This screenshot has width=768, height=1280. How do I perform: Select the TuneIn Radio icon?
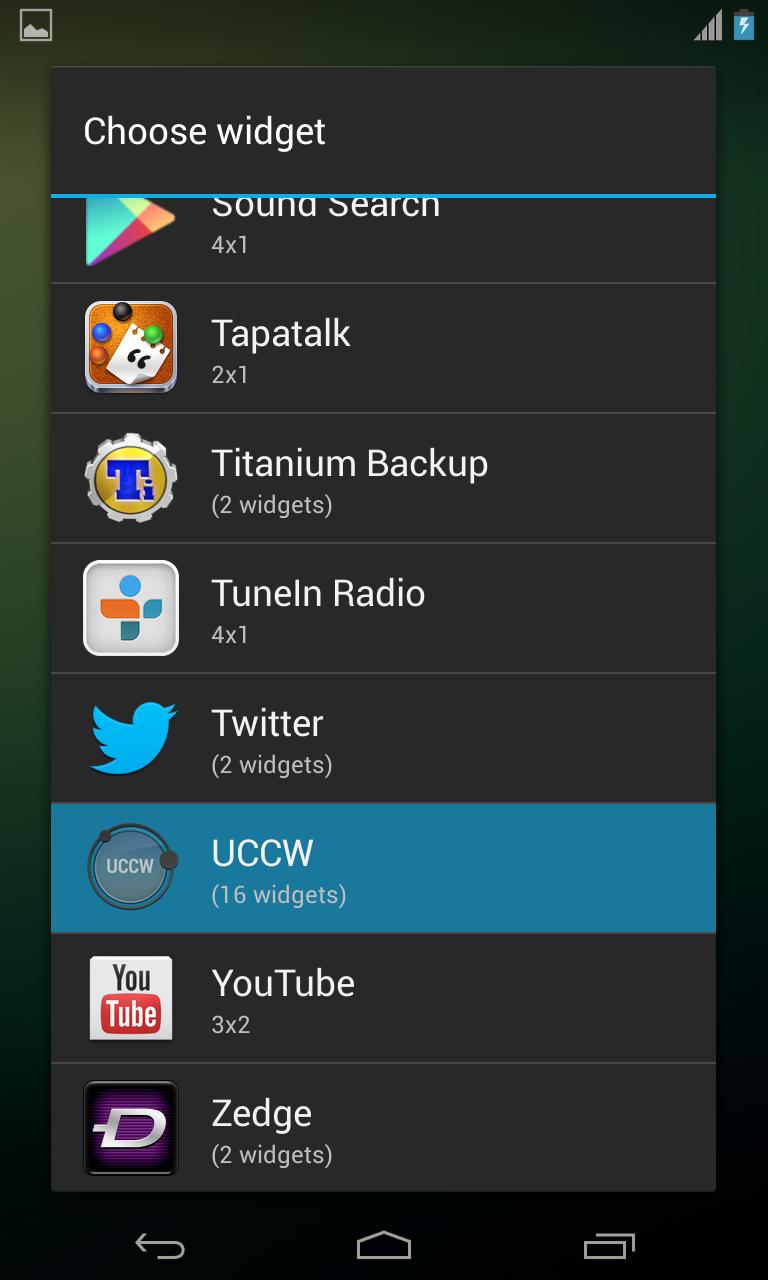pyautogui.click(x=130, y=608)
